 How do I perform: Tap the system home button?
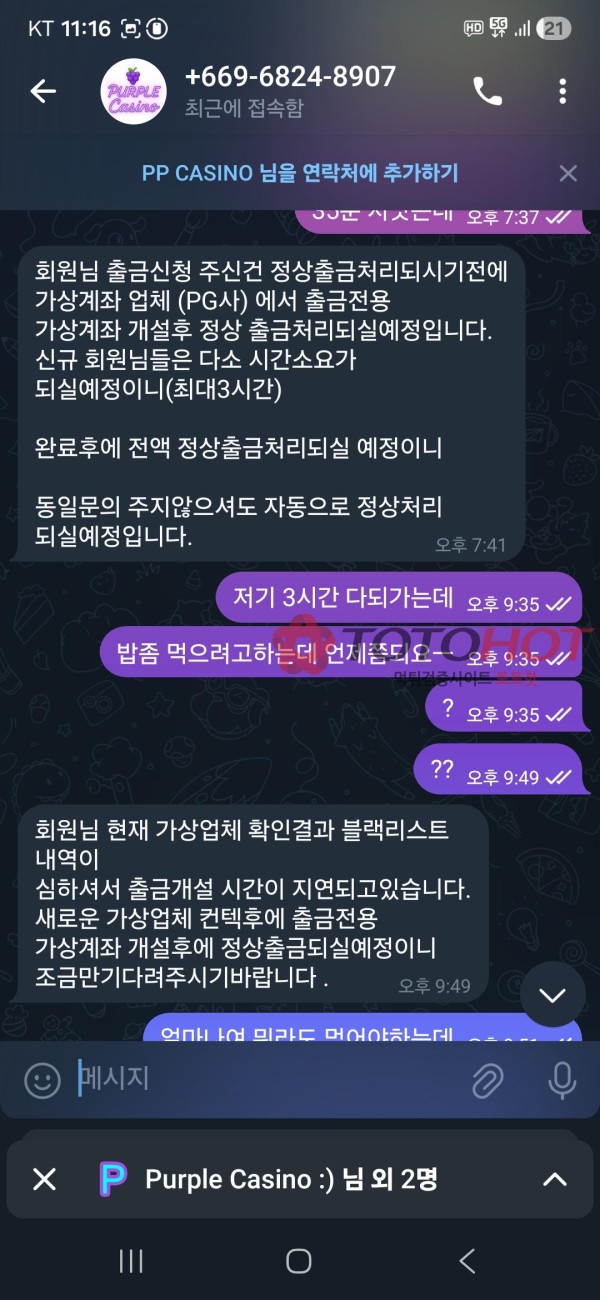pyautogui.click(x=299, y=1261)
